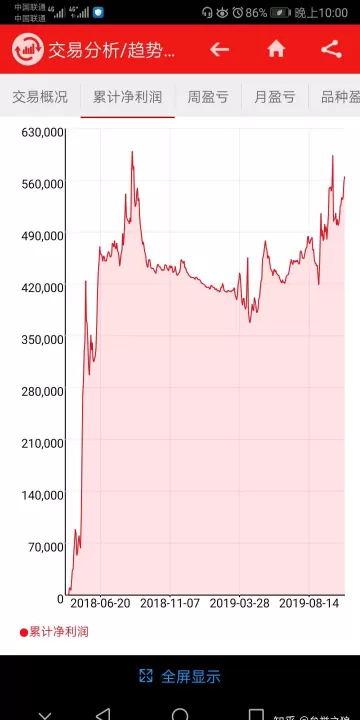This screenshot has width=360, height=720.
Task: Toggle the 累计净利润 chart legend
Action: coord(54,632)
